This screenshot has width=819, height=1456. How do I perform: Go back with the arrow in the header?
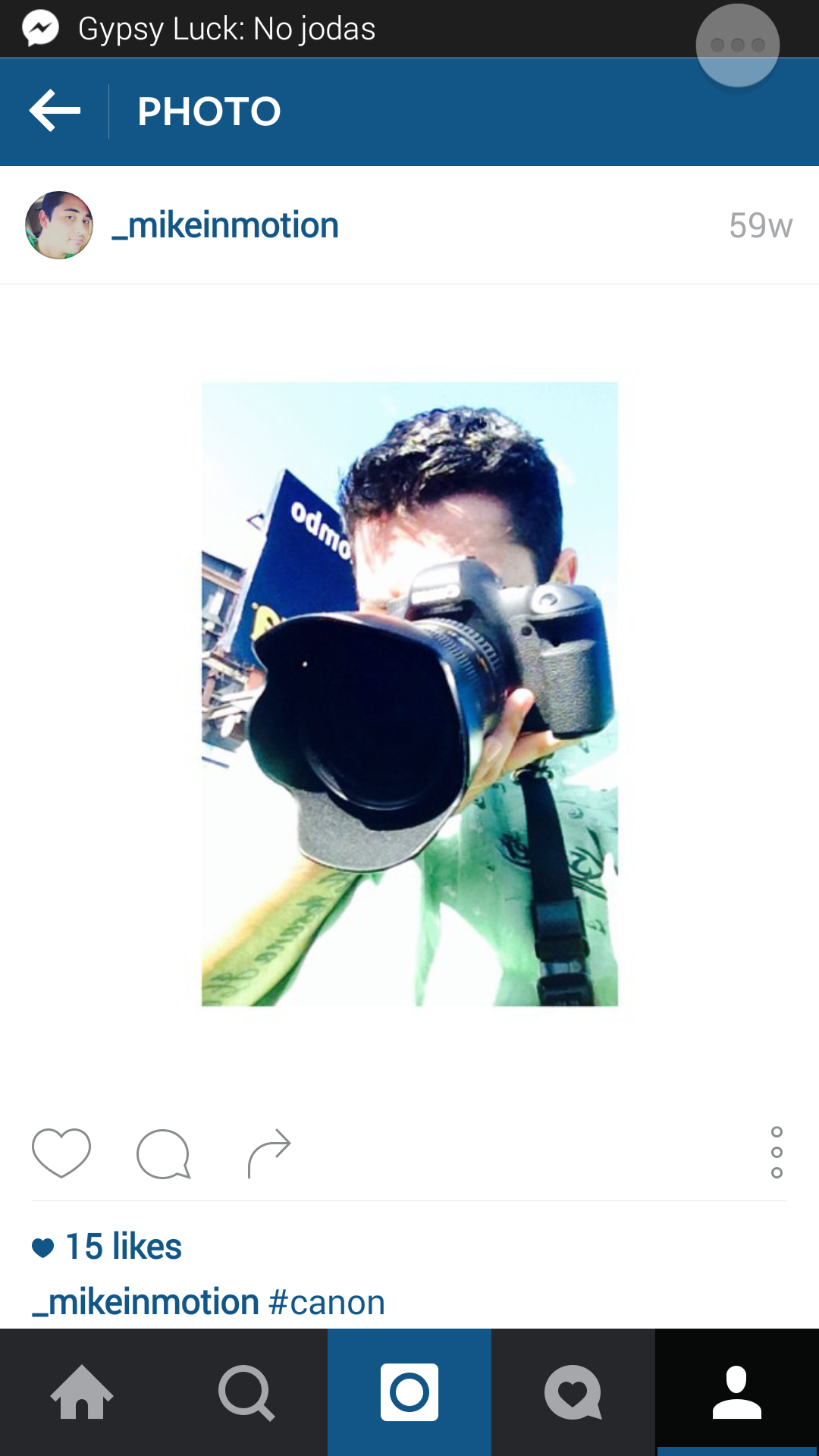[55, 111]
